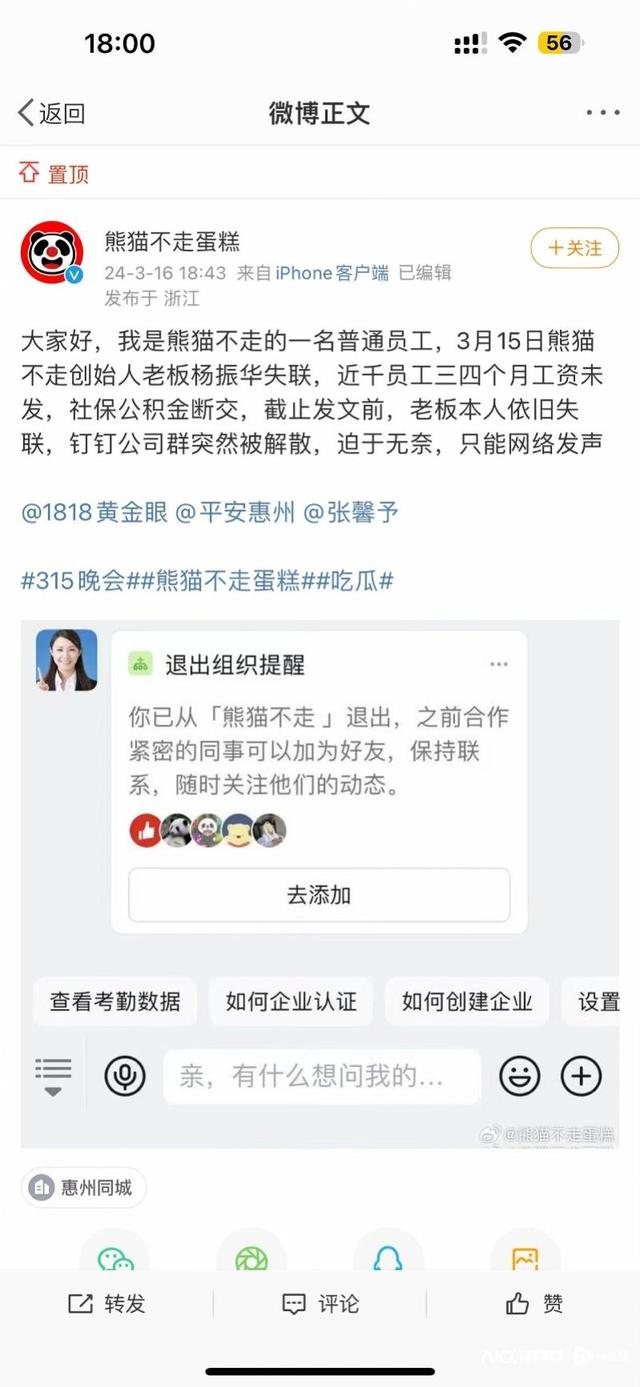640x1387 pixels.
Task: Follow 熊猫不走蛋糕 with the 关注 button
Action: click(575, 248)
